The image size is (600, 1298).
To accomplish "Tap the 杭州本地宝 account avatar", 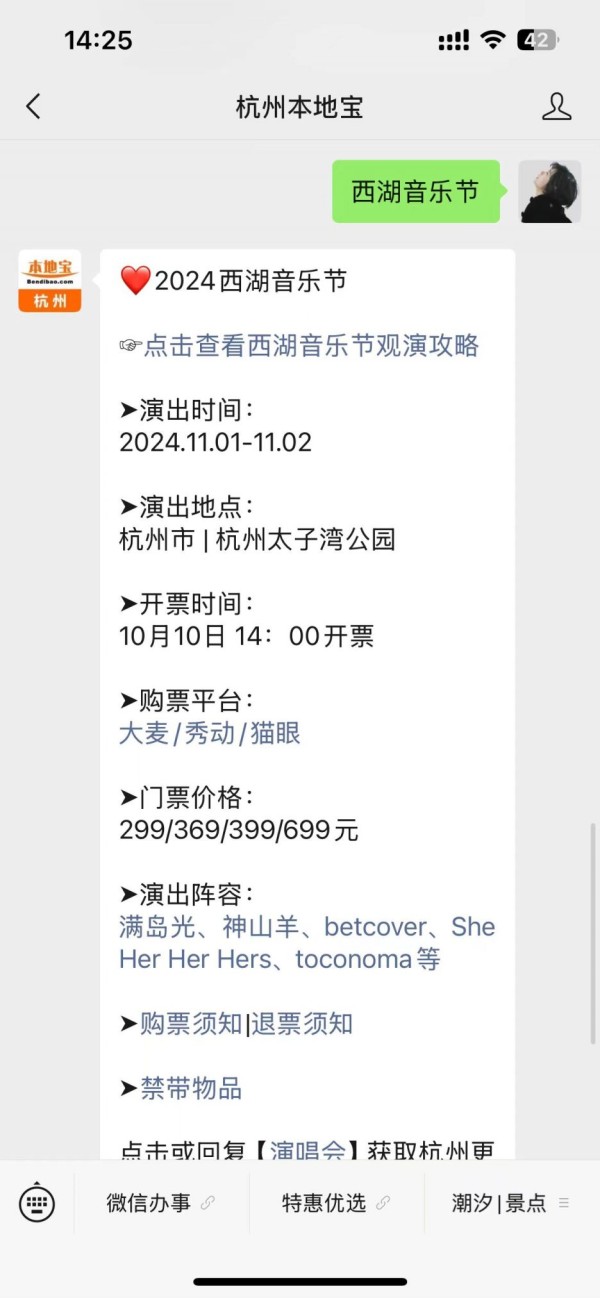I will click(x=50, y=281).
